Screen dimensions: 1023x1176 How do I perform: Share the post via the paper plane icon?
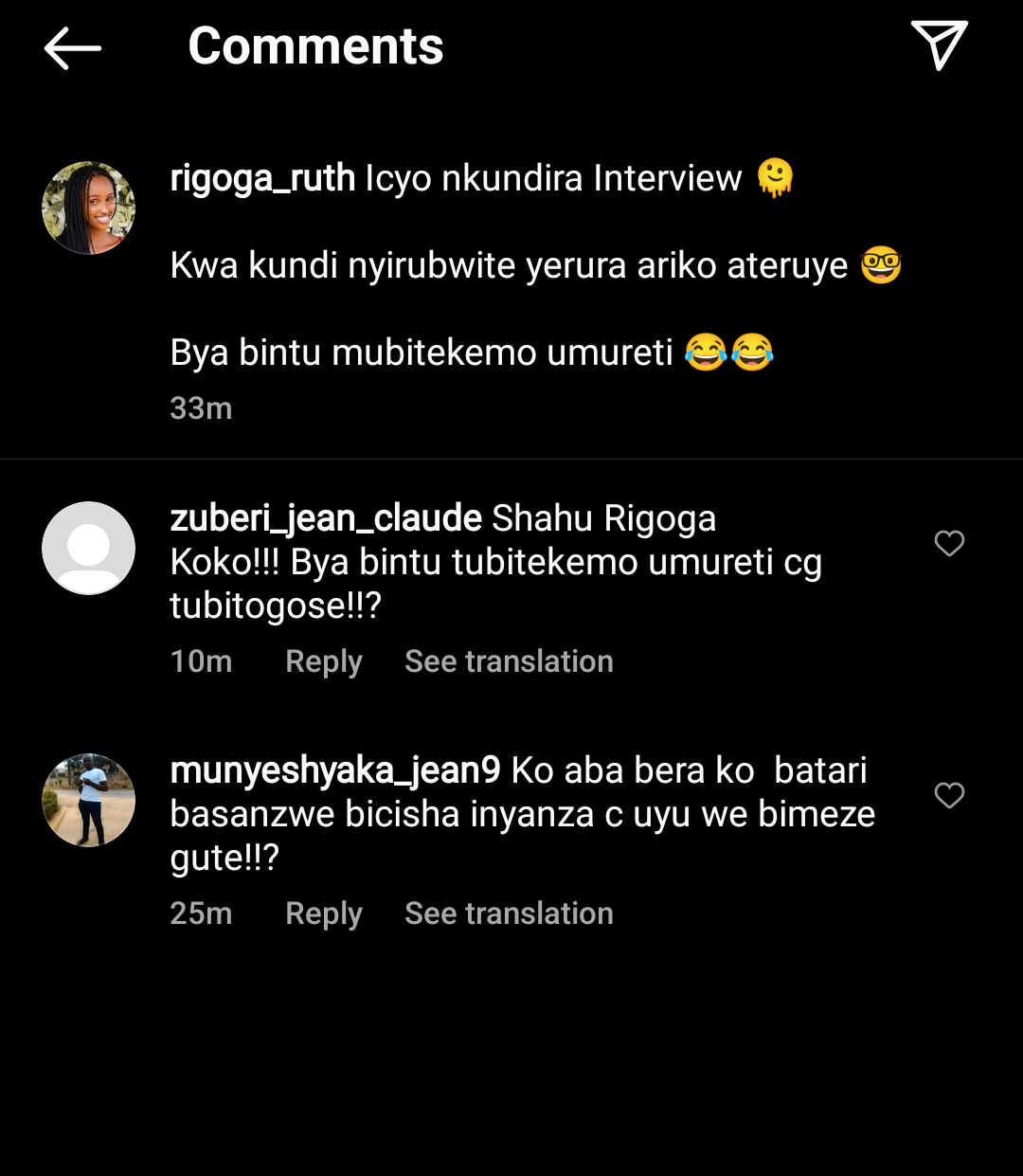tap(938, 45)
